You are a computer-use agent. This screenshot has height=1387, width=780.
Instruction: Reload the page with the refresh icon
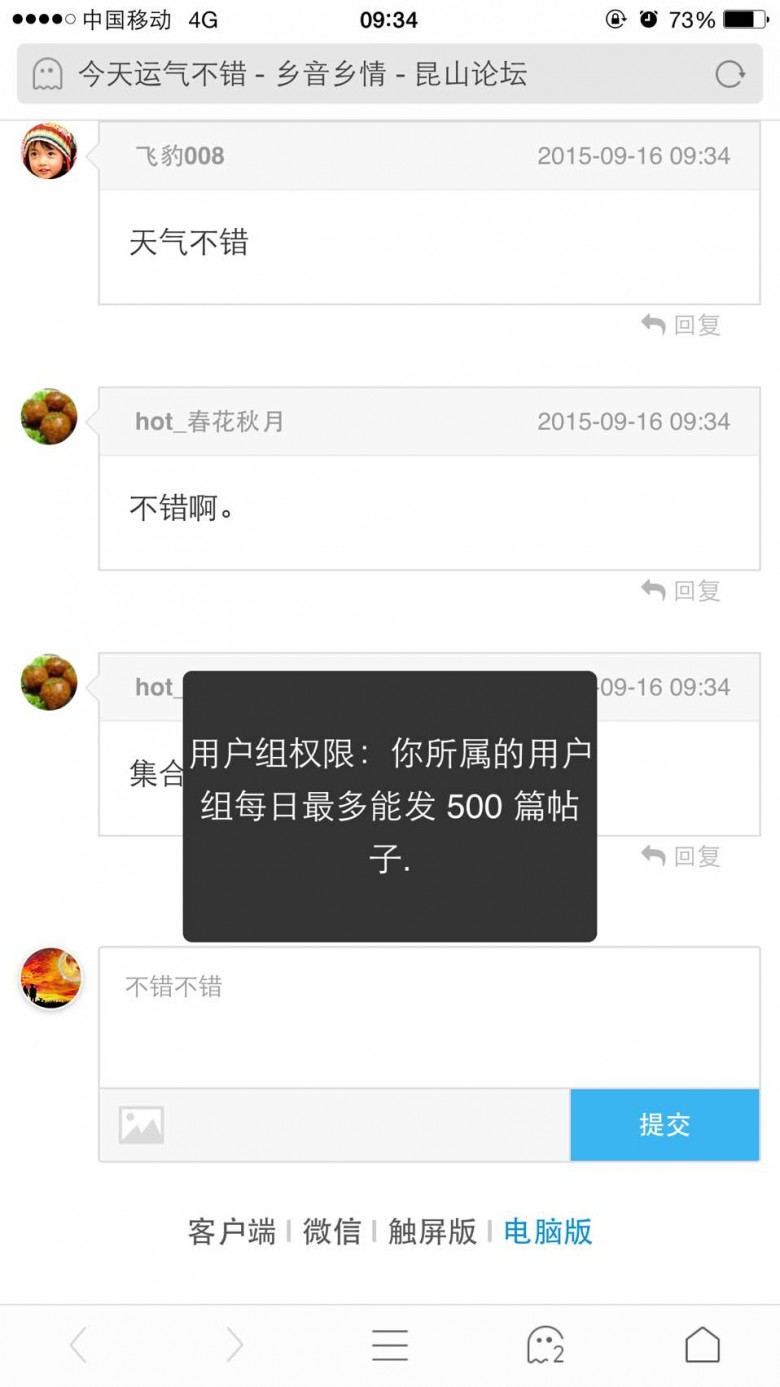pyautogui.click(x=730, y=74)
